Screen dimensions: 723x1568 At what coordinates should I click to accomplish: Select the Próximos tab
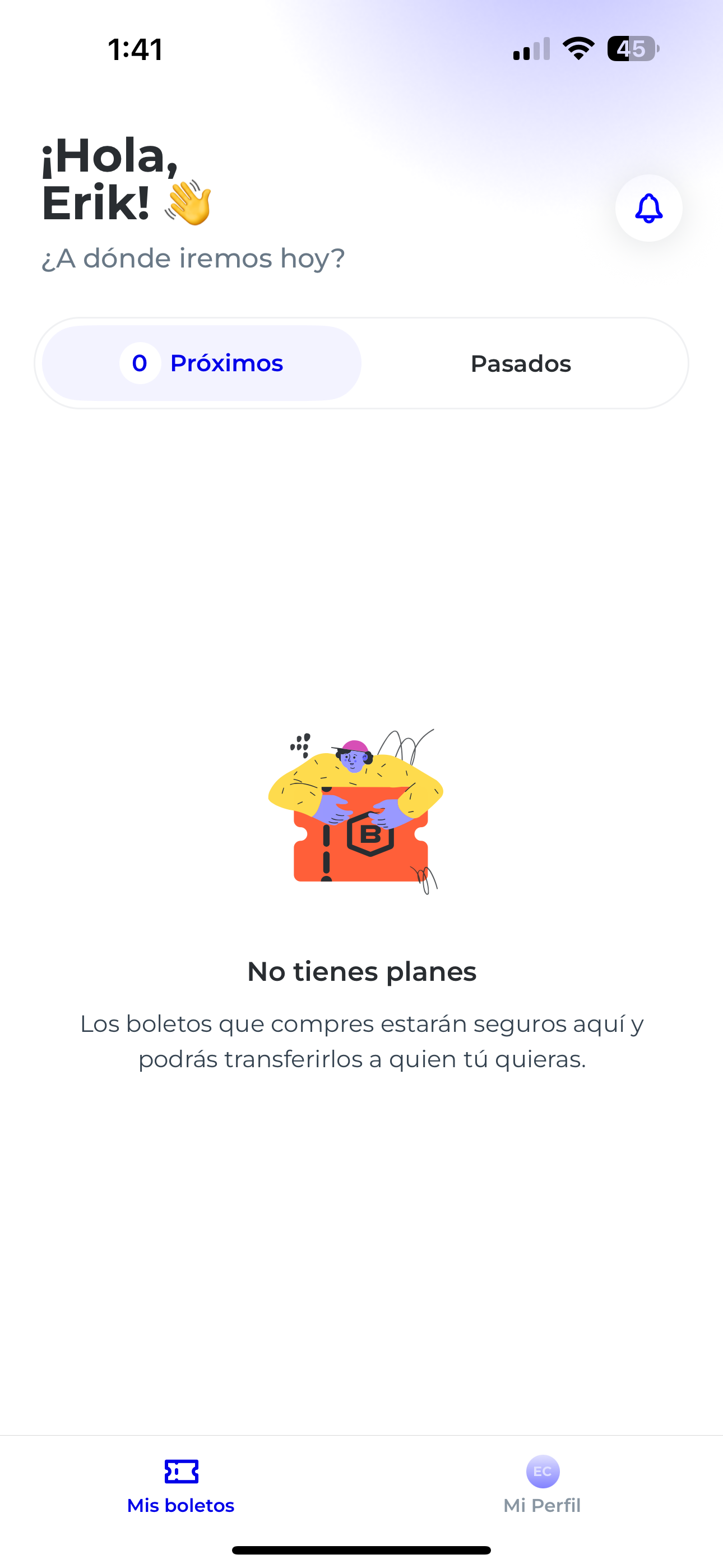[x=202, y=363]
